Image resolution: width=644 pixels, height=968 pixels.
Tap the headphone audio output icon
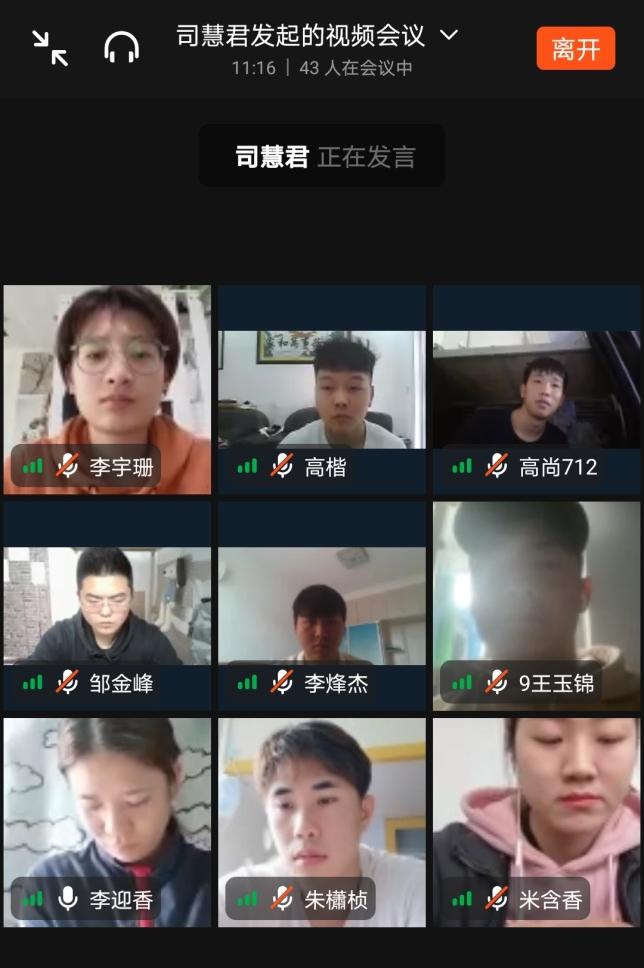point(122,47)
